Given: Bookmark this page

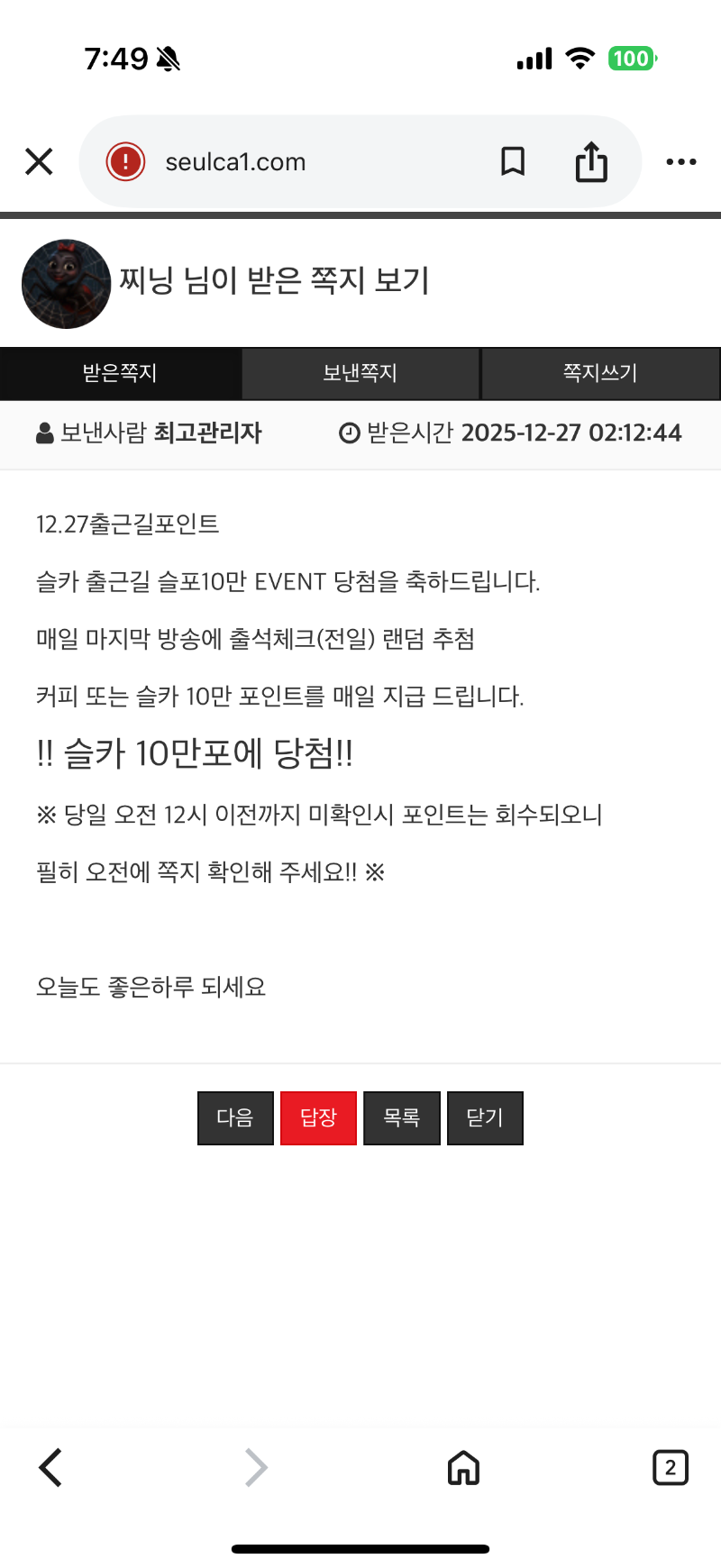Looking at the screenshot, I should pos(513,162).
